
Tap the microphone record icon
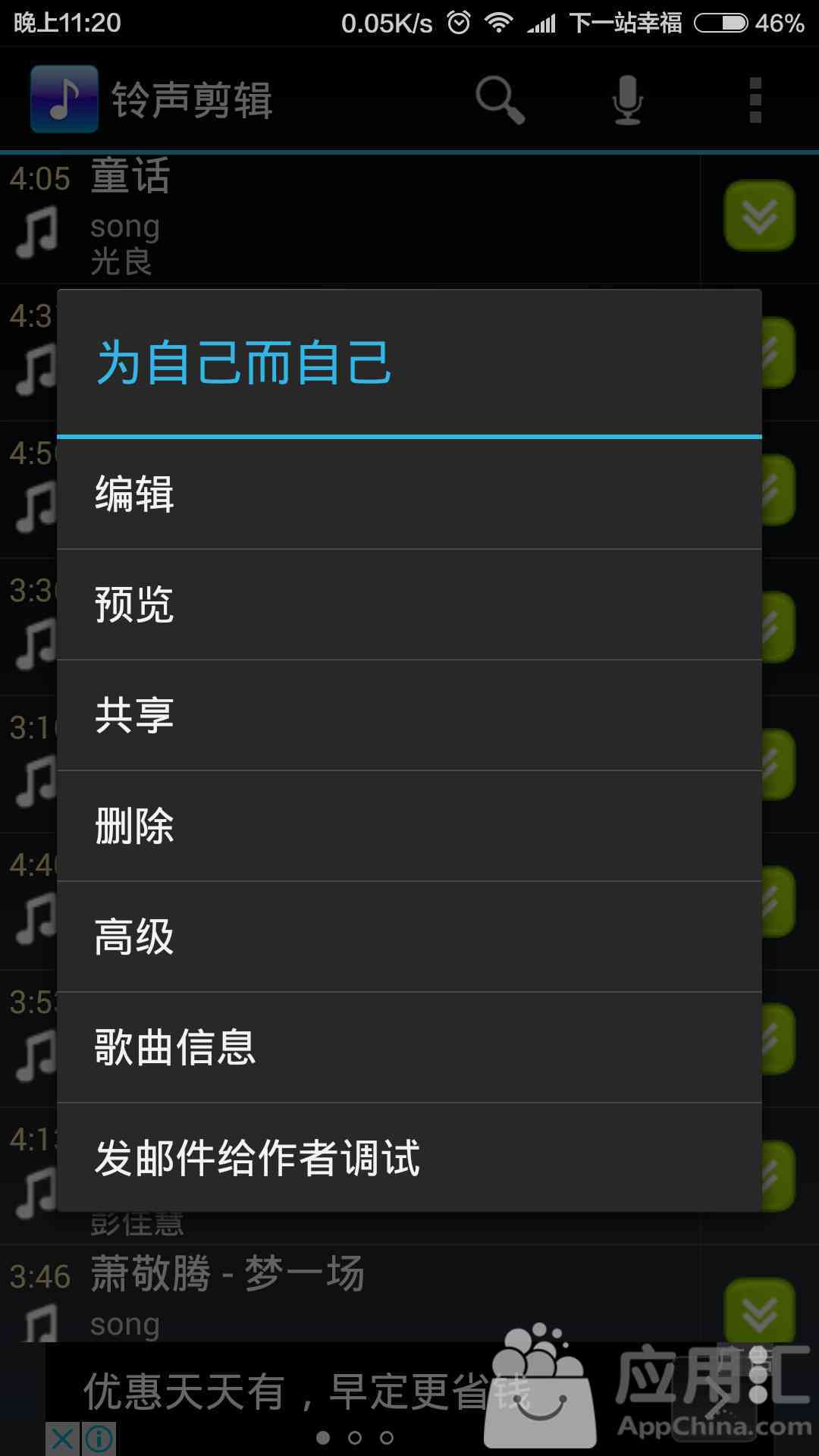click(x=627, y=100)
